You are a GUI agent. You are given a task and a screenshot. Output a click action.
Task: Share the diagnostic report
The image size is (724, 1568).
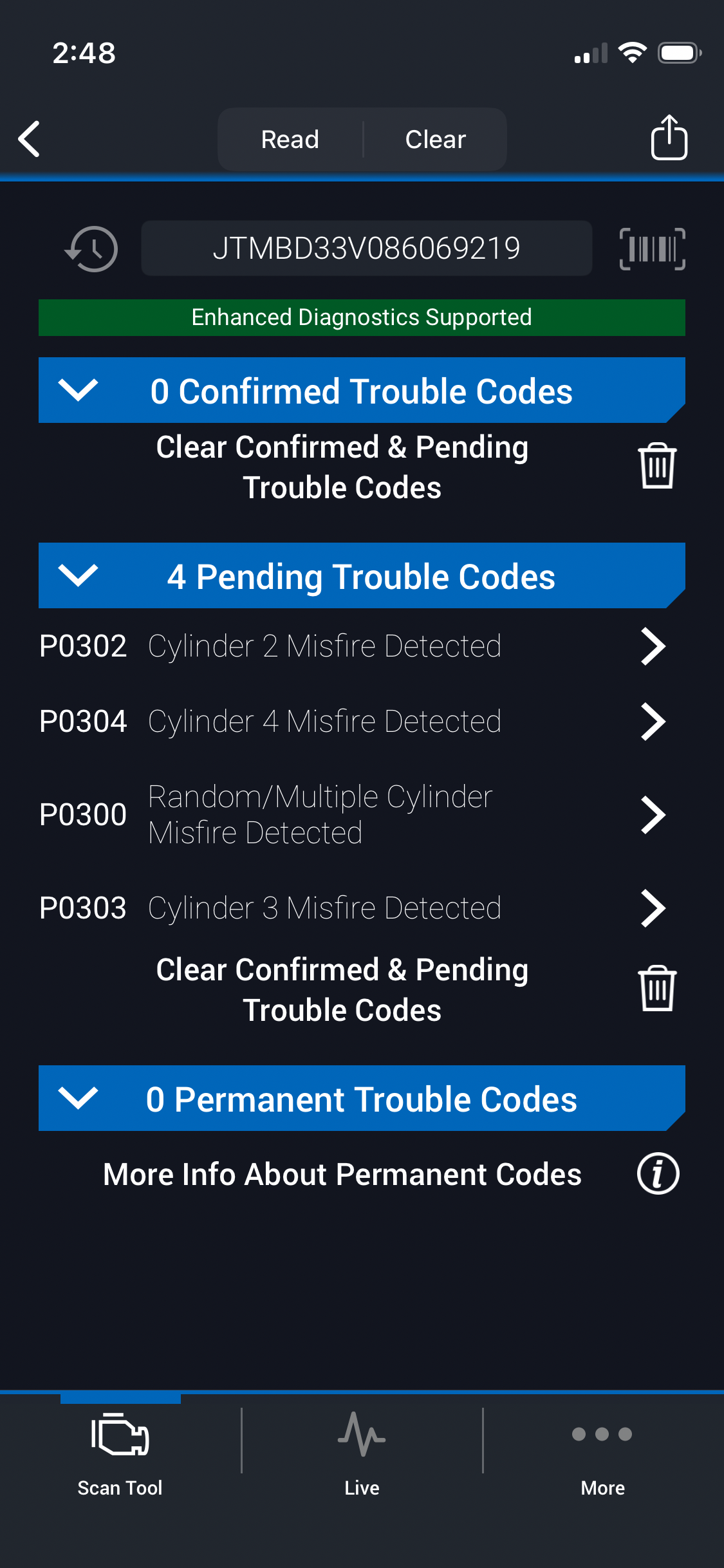(669, 138)
